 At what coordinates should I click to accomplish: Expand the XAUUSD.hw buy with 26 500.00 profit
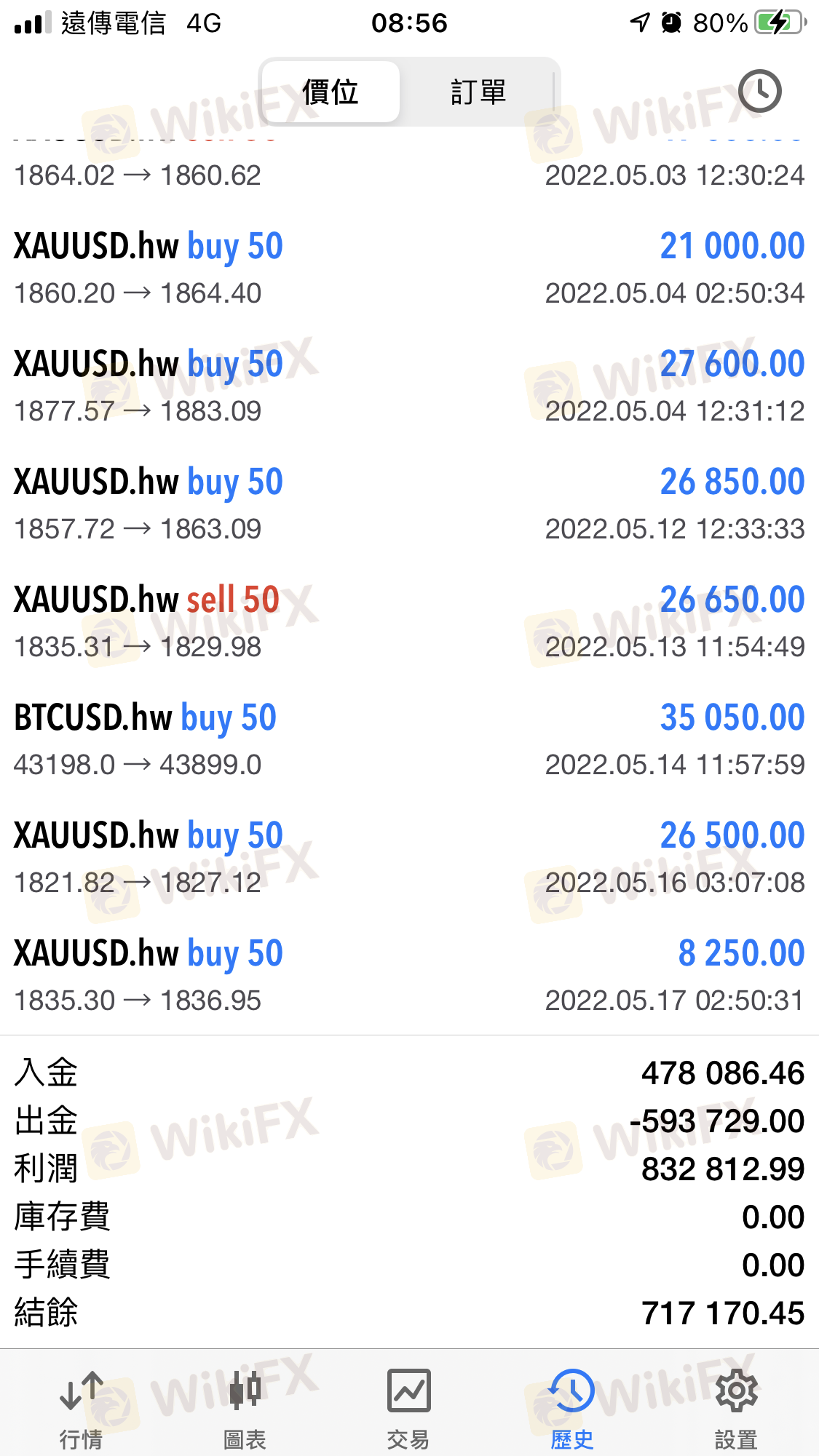tap(409, 858)
